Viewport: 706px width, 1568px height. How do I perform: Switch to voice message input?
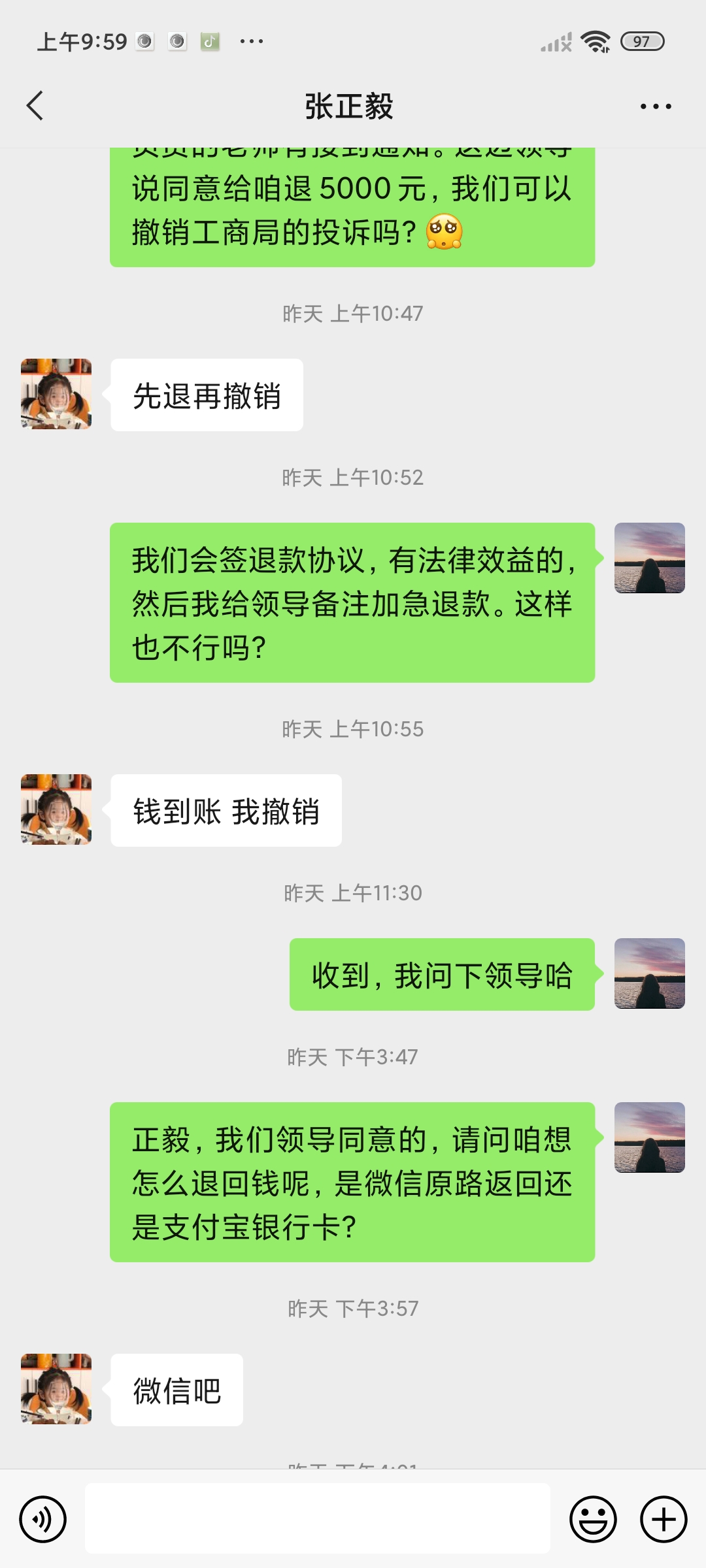[x=43, y=1520]
